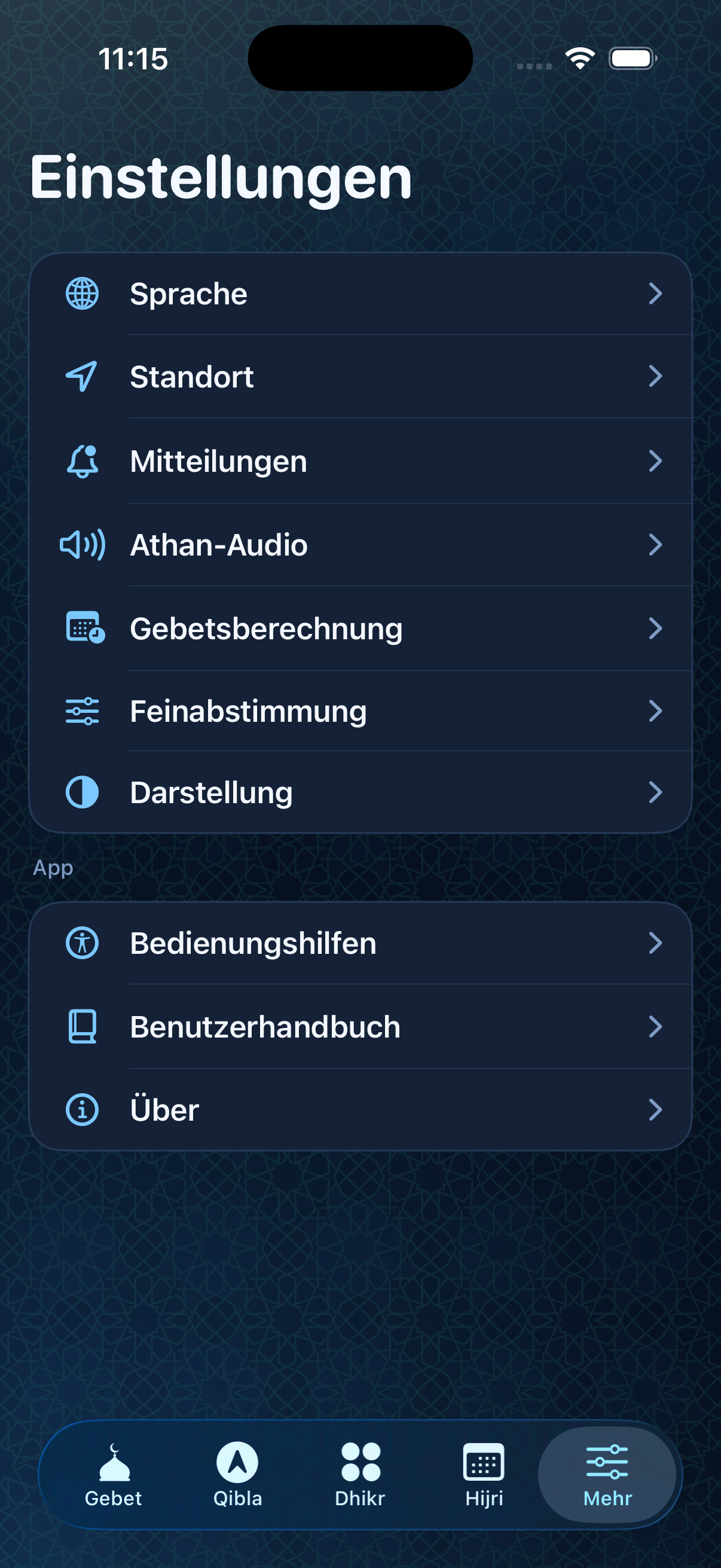Tap the Qibla compass icon
The image size is (721, 1568).
(239, 1462)
